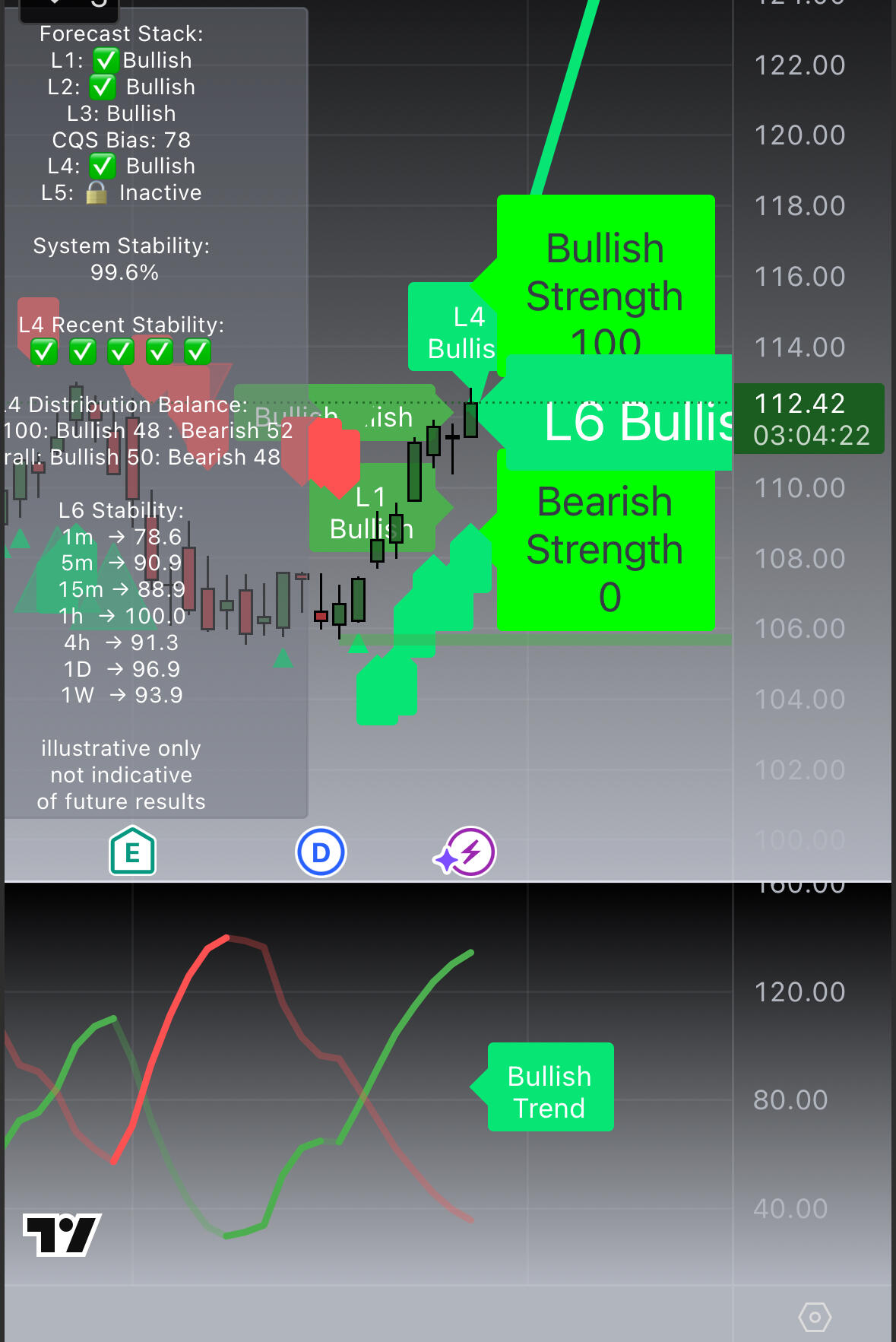Open the earnings marker labeled E
The width and height of the screenshot is (896, 1342).
(x=132, y=852)
